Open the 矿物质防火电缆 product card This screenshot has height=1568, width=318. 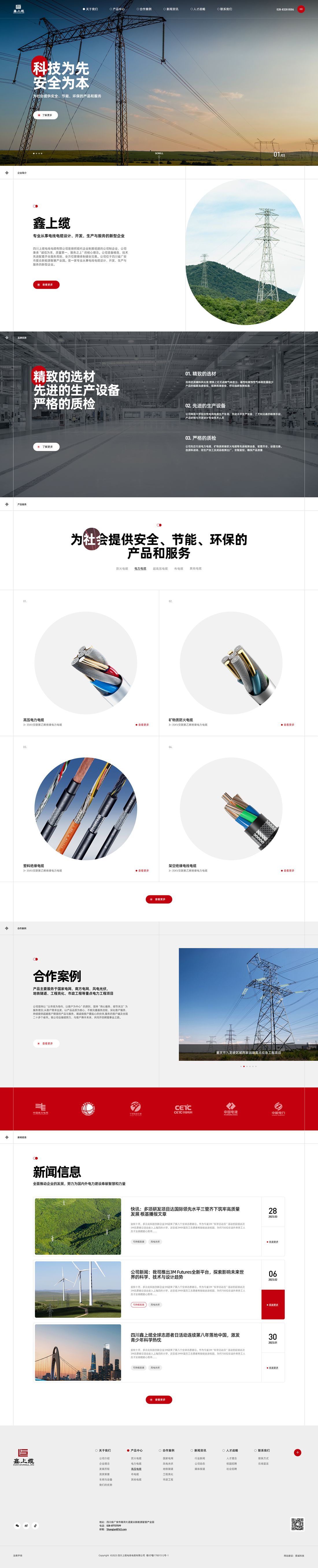coord(231,663)
